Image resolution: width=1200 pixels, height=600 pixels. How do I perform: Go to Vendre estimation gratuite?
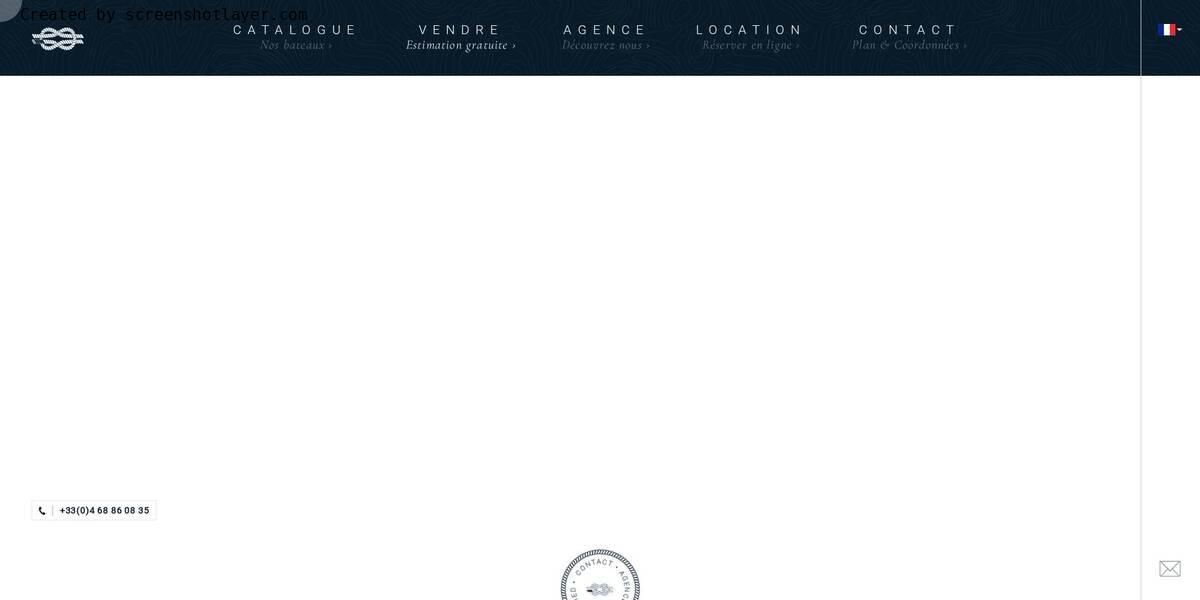pos(460,36)
